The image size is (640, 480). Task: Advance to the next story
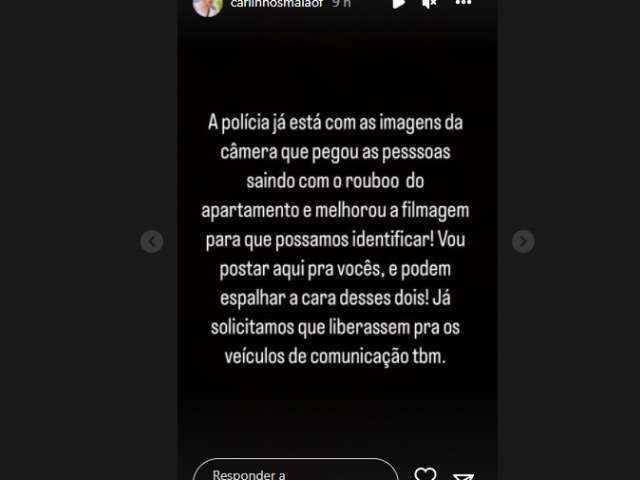click(x=523, y=241)
